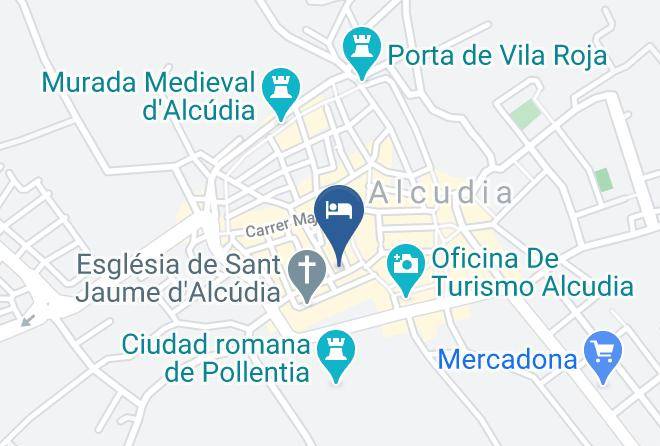
Task: Select the Porta de Vila Roja pin
Action: 362,53
